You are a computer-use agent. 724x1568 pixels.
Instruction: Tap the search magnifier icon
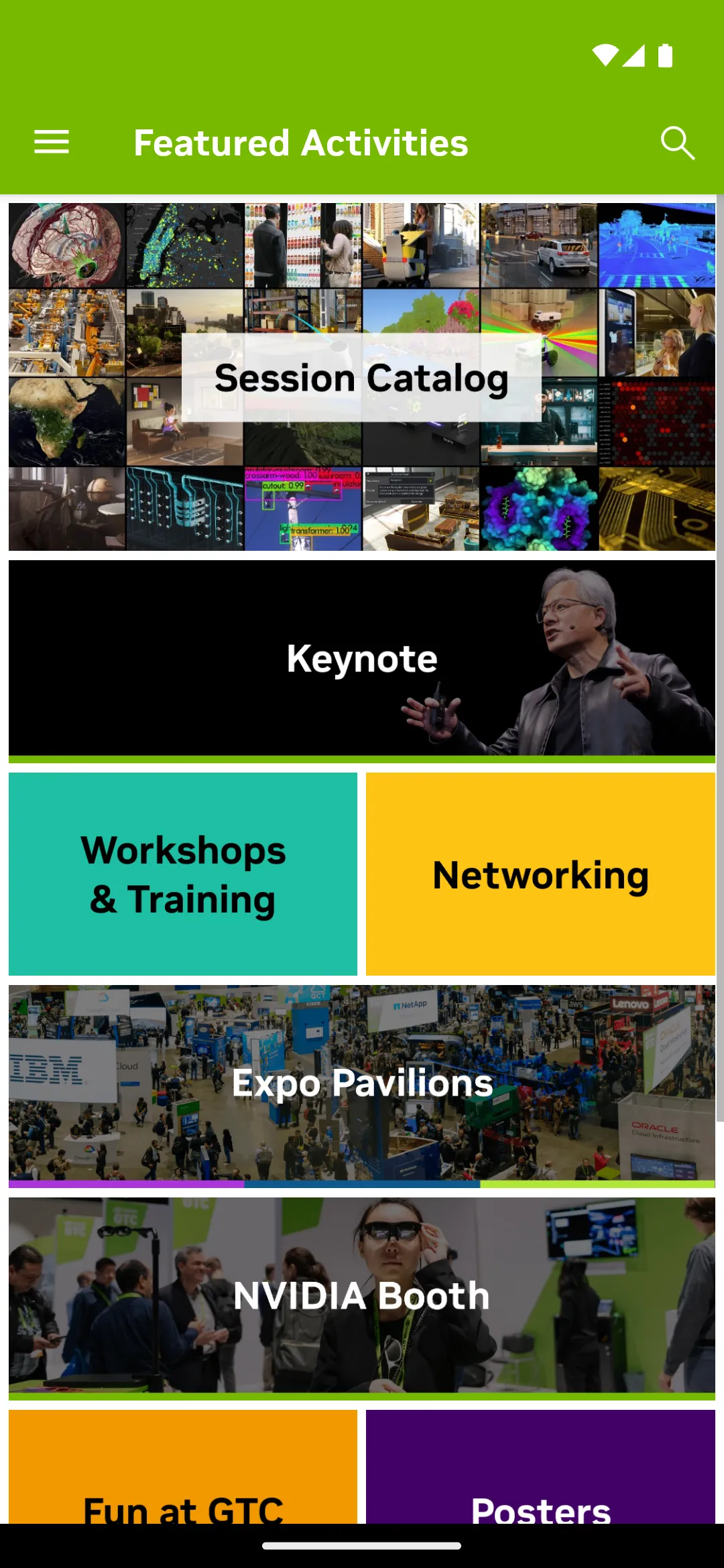pyautogui.click(x=677, y=143)
